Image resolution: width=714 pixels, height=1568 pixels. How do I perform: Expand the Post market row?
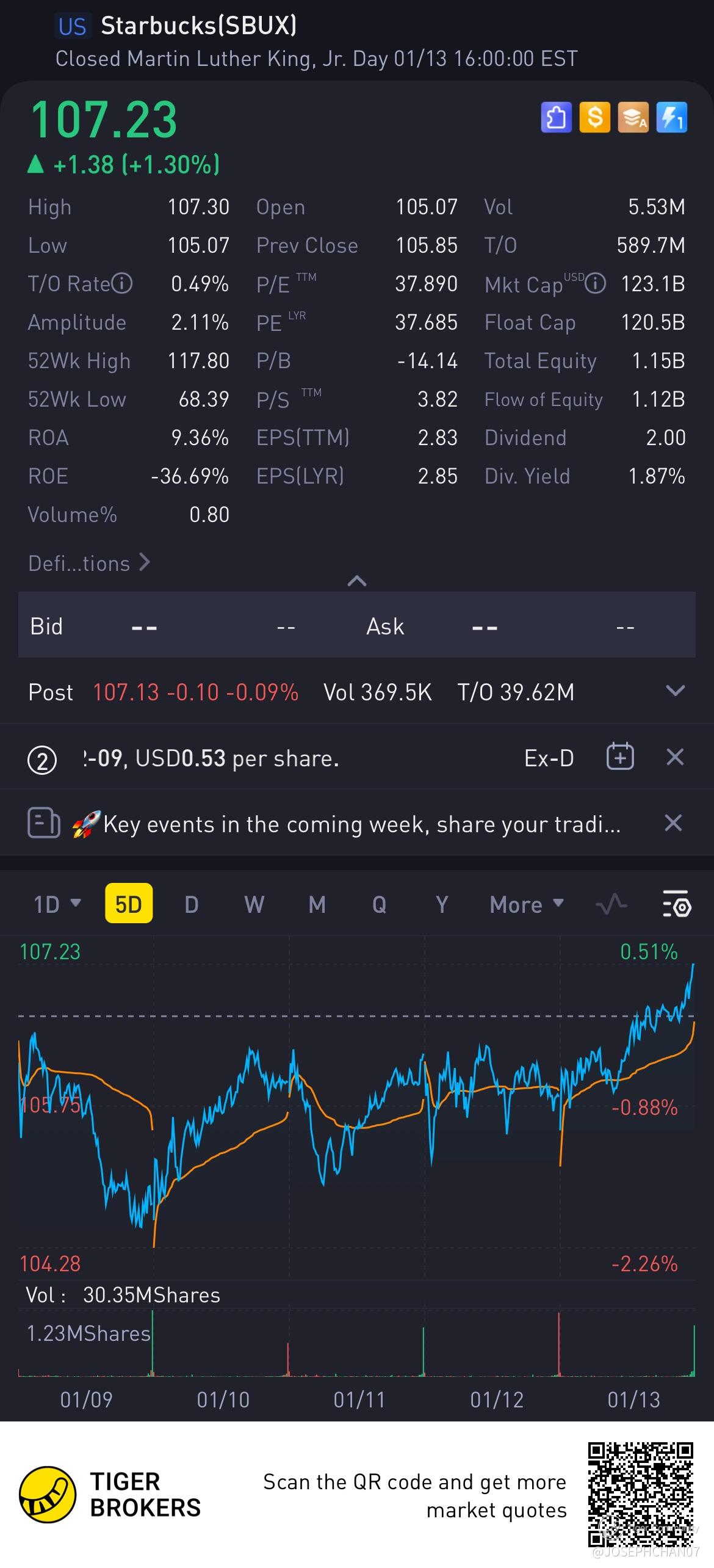click(675, 691)
